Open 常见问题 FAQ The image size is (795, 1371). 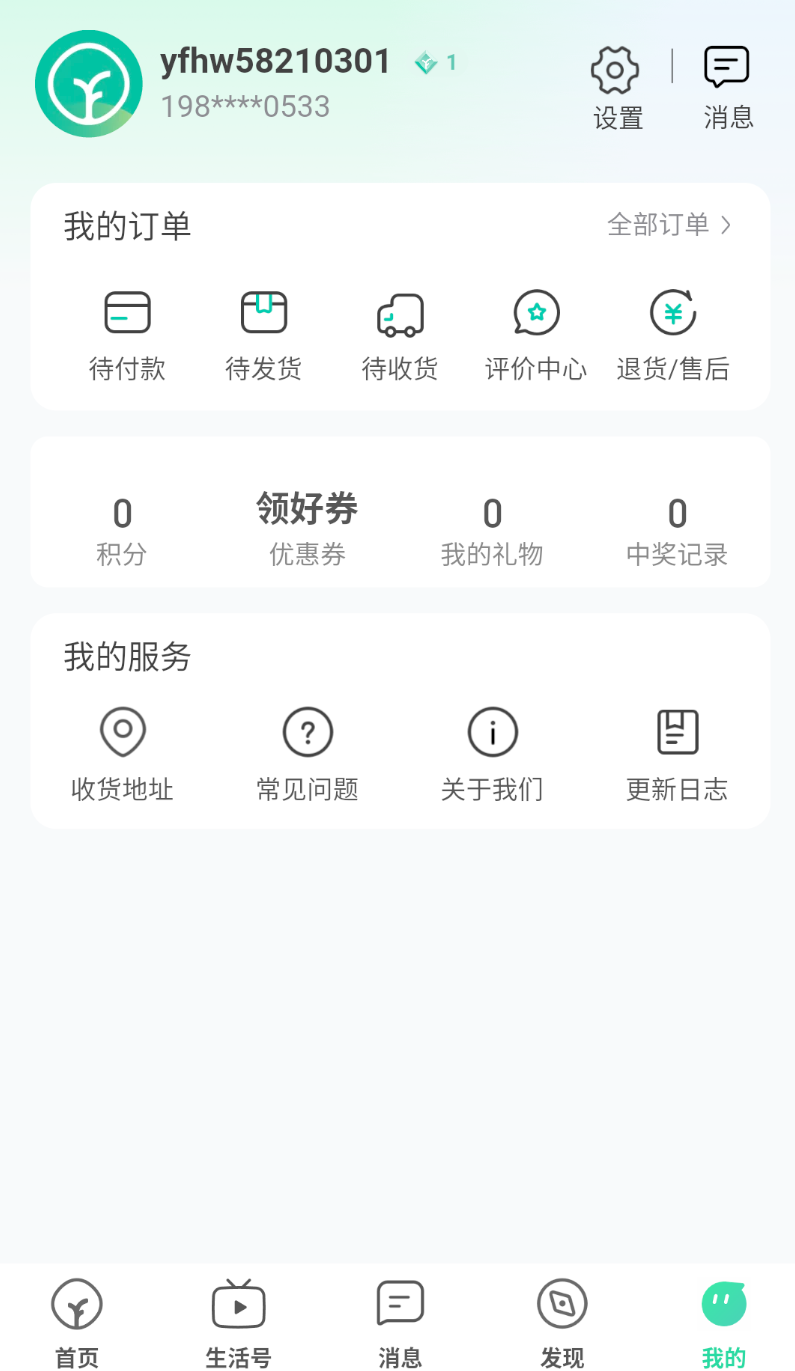(x=307, y=756)
